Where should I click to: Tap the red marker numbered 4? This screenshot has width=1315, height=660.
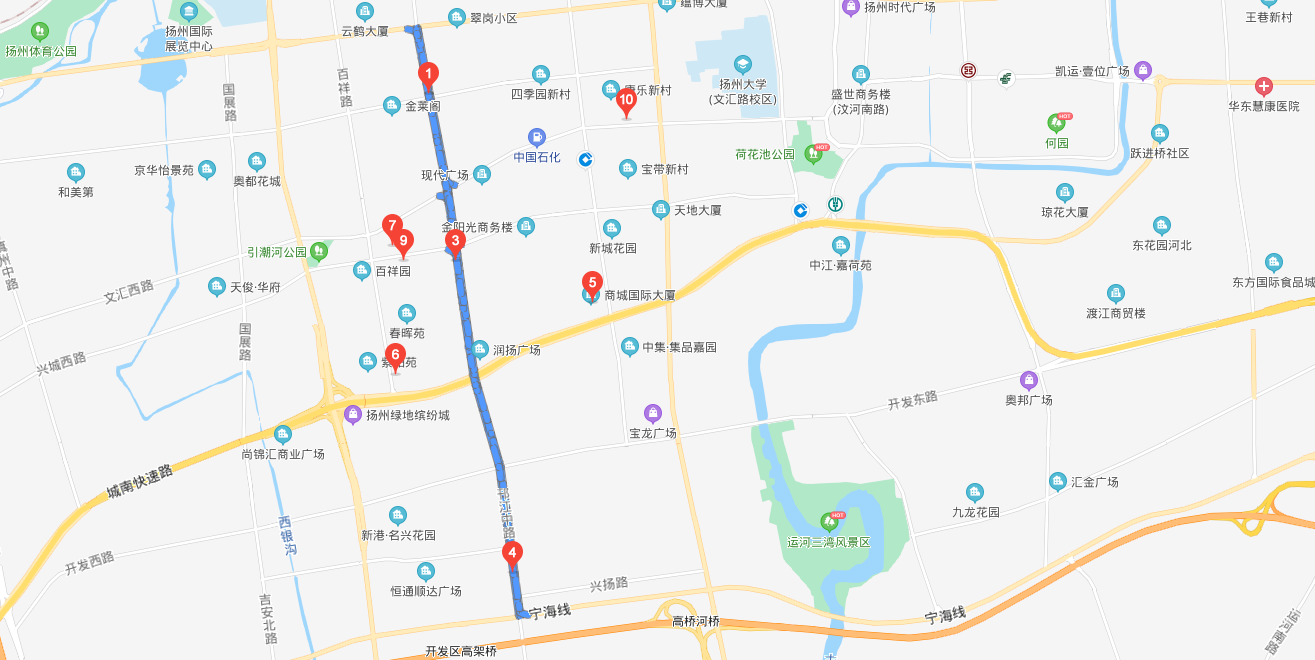[x=512, y=552]
